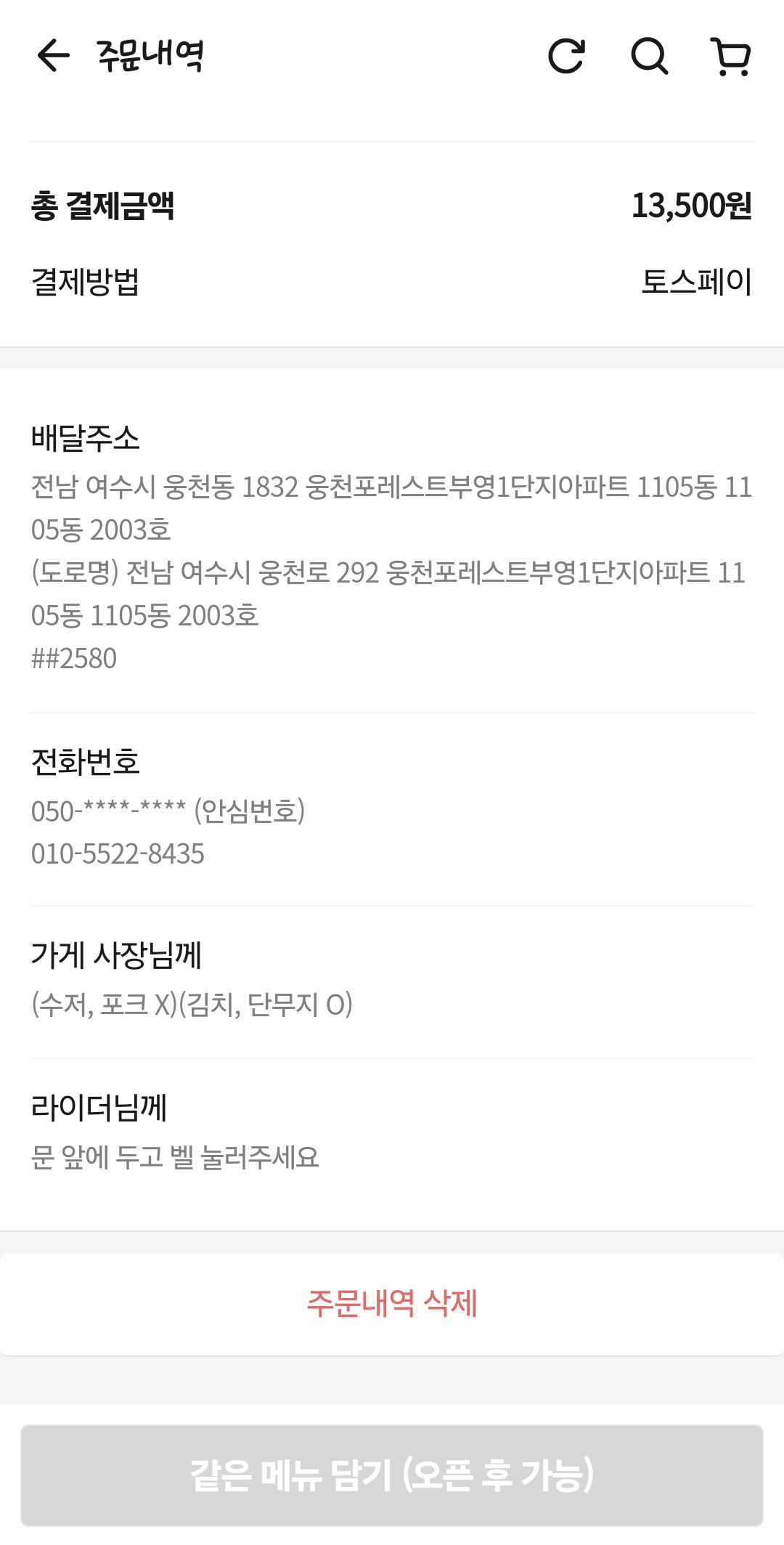This screenshot has height=1545, width=784.
Task: Open the search icon
Action: [x=649, y=56]
